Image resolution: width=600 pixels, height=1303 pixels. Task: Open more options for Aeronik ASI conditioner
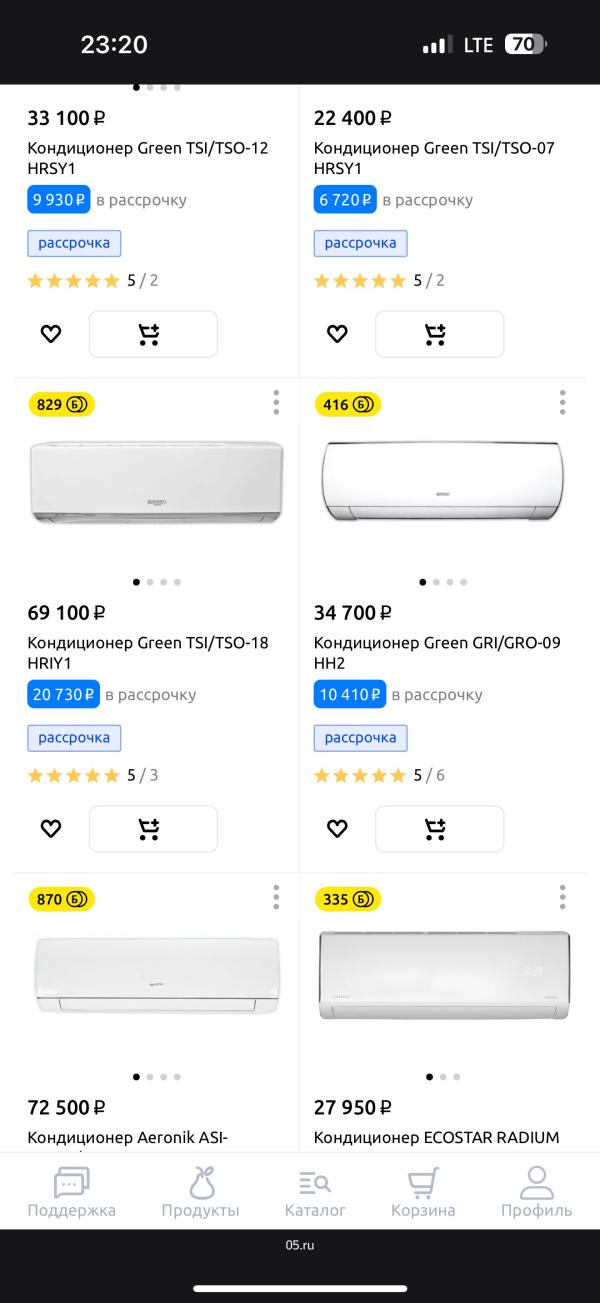(x=276, y=897)
